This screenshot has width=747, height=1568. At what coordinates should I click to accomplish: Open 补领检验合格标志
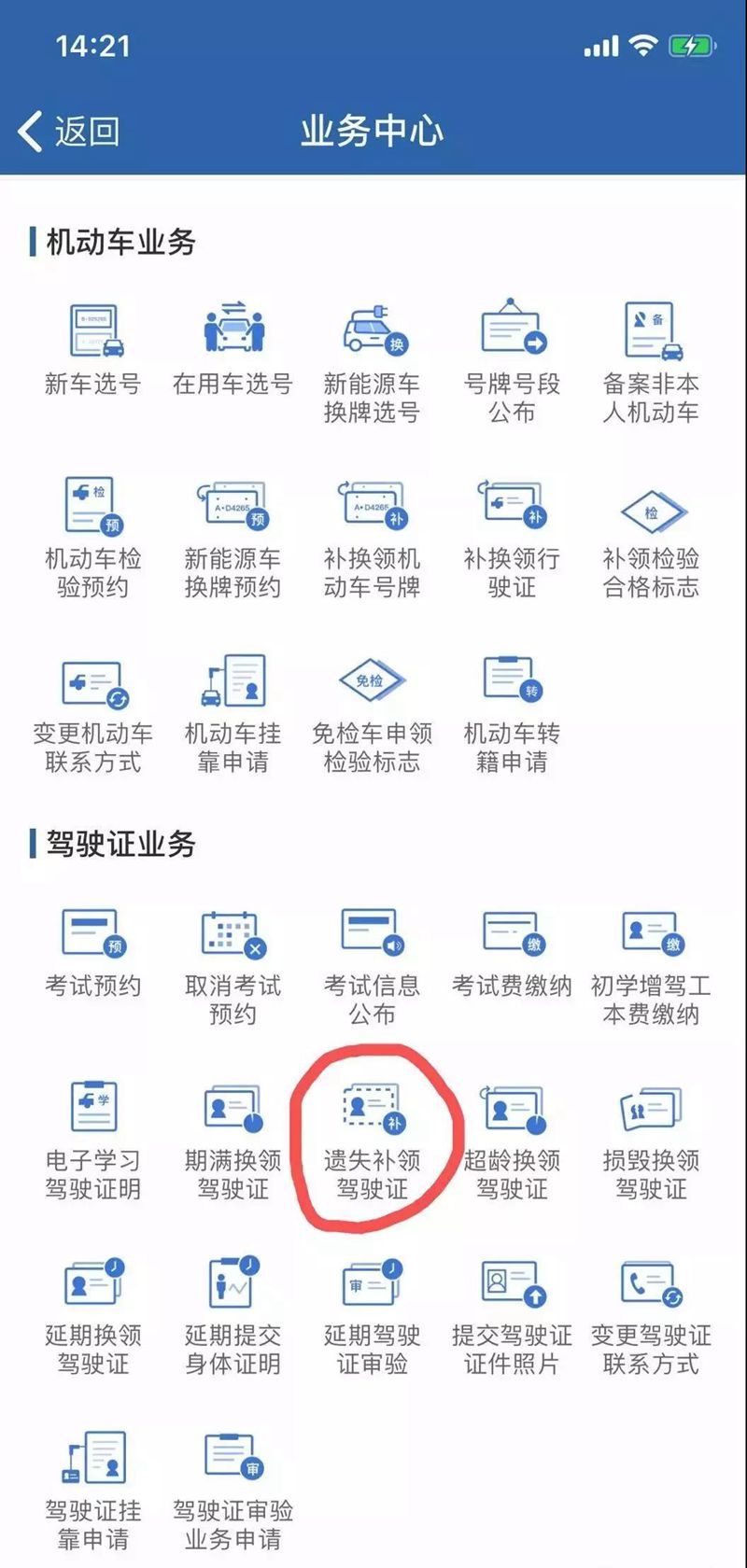[651, 534]
